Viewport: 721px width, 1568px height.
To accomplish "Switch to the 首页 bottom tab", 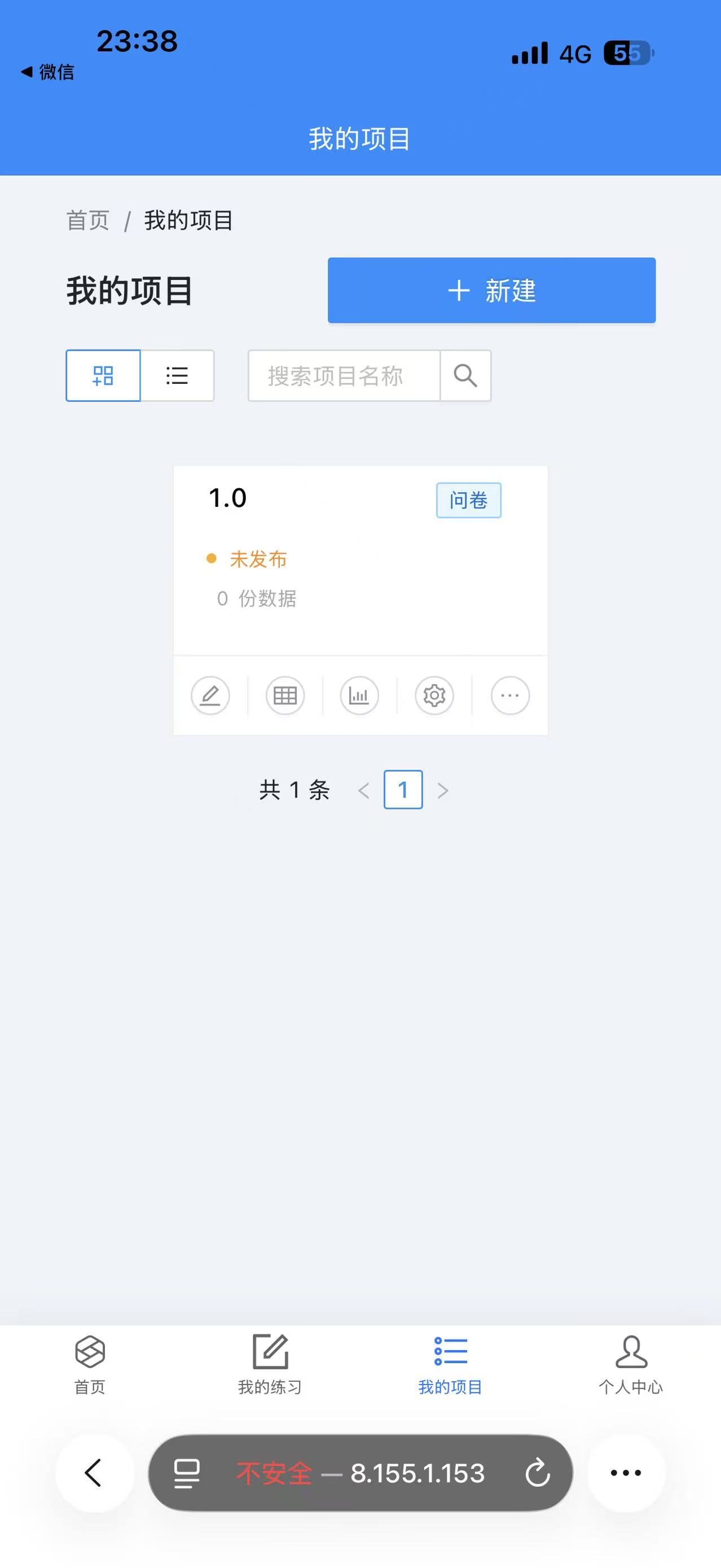I will tap(90, 1365).
